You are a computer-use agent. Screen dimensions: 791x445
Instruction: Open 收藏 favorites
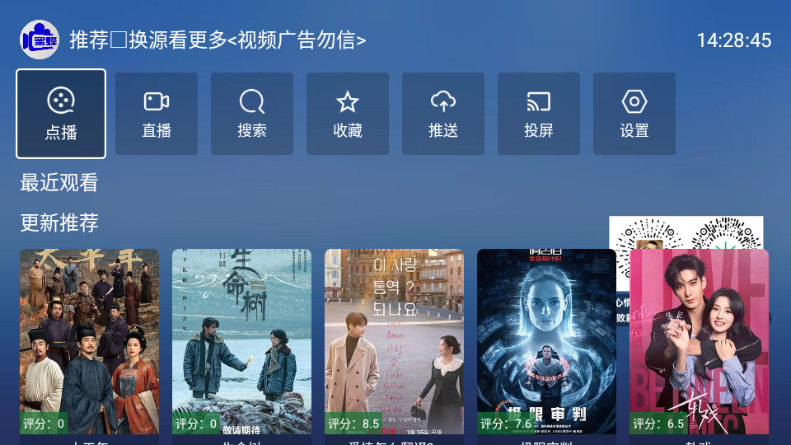(x=348, y=114)
